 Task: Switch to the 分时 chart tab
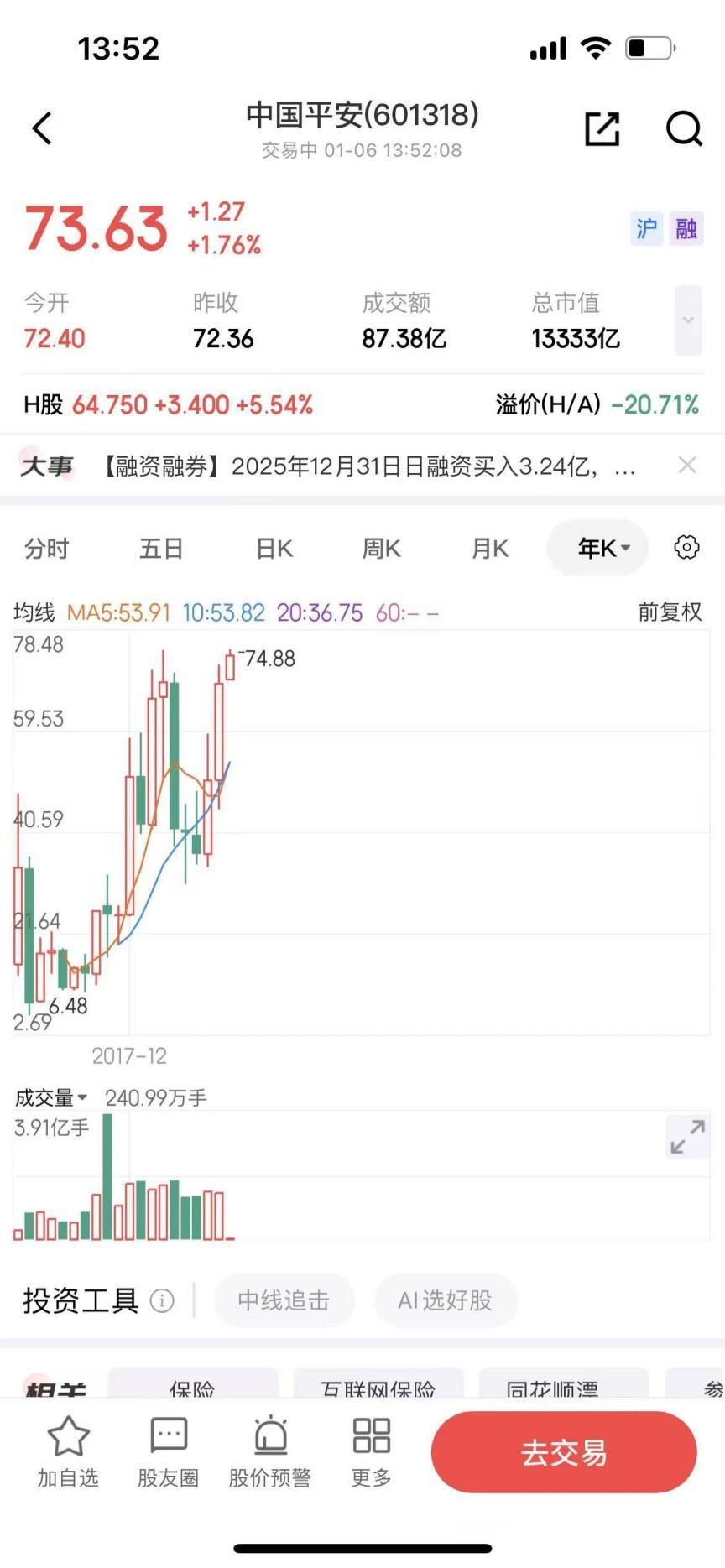point(46,549)
